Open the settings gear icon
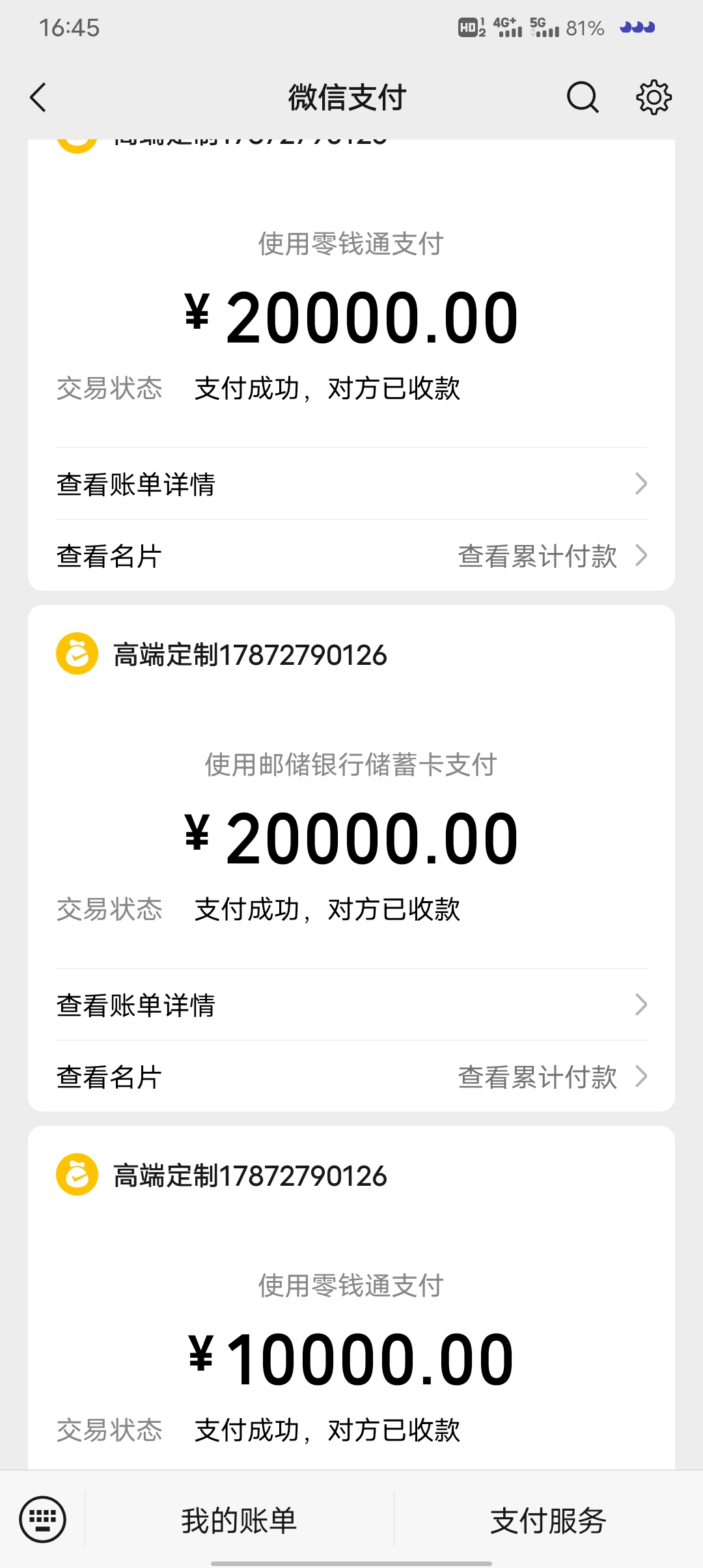This screenshot has width=703, height=1568. coord(654,98)
